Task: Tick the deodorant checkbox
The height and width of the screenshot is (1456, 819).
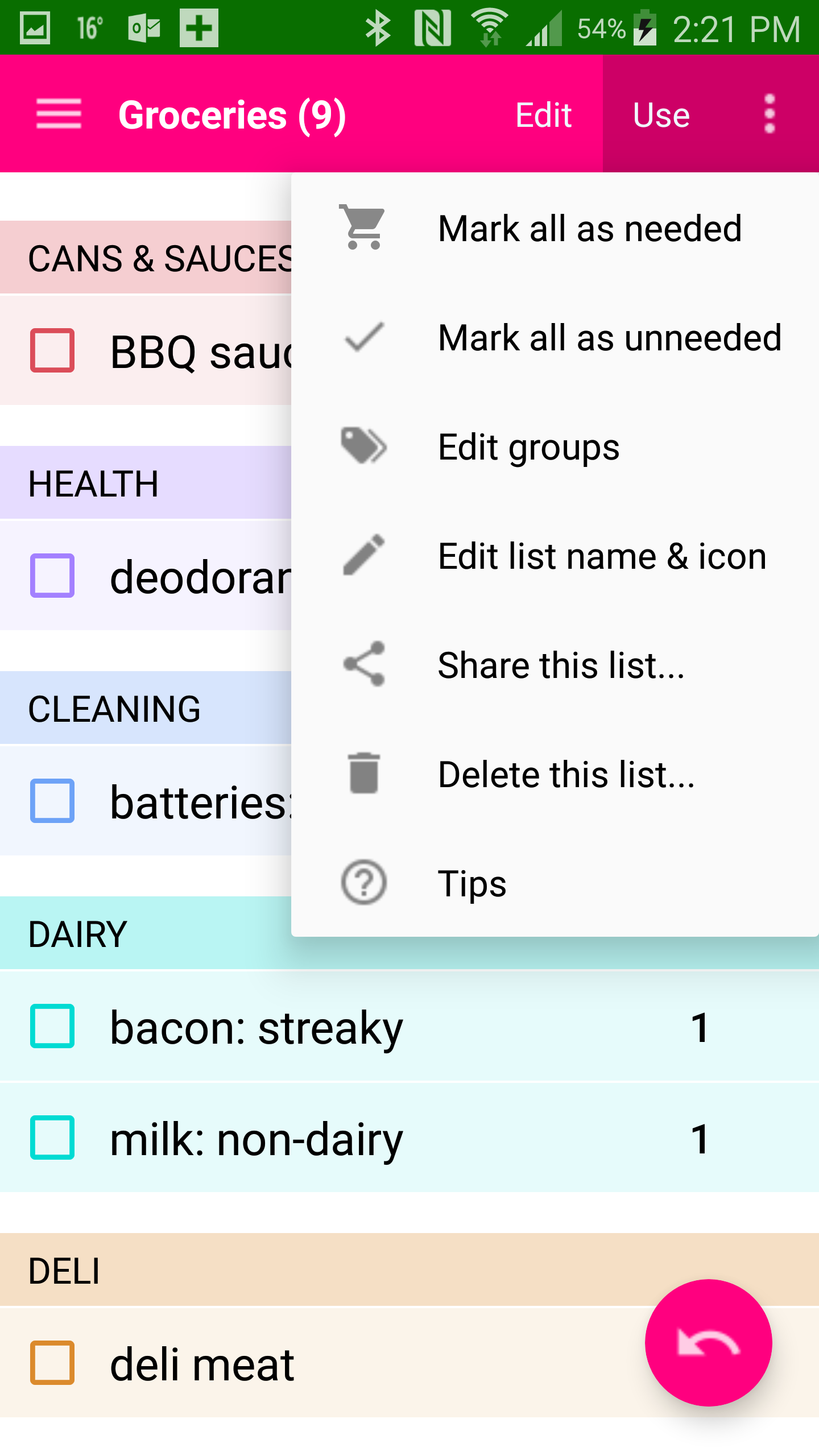Action: [52, 576]
